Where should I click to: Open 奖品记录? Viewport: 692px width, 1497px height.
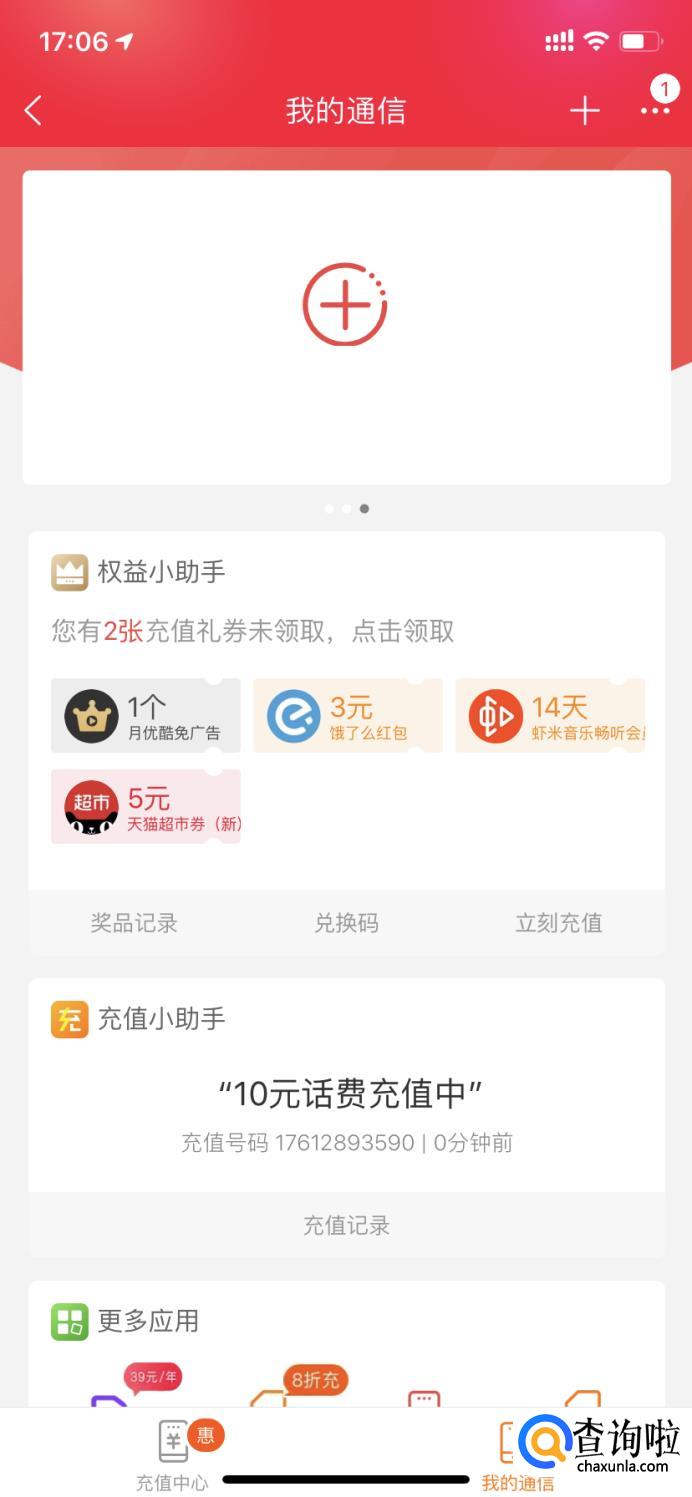pos(134,923)
